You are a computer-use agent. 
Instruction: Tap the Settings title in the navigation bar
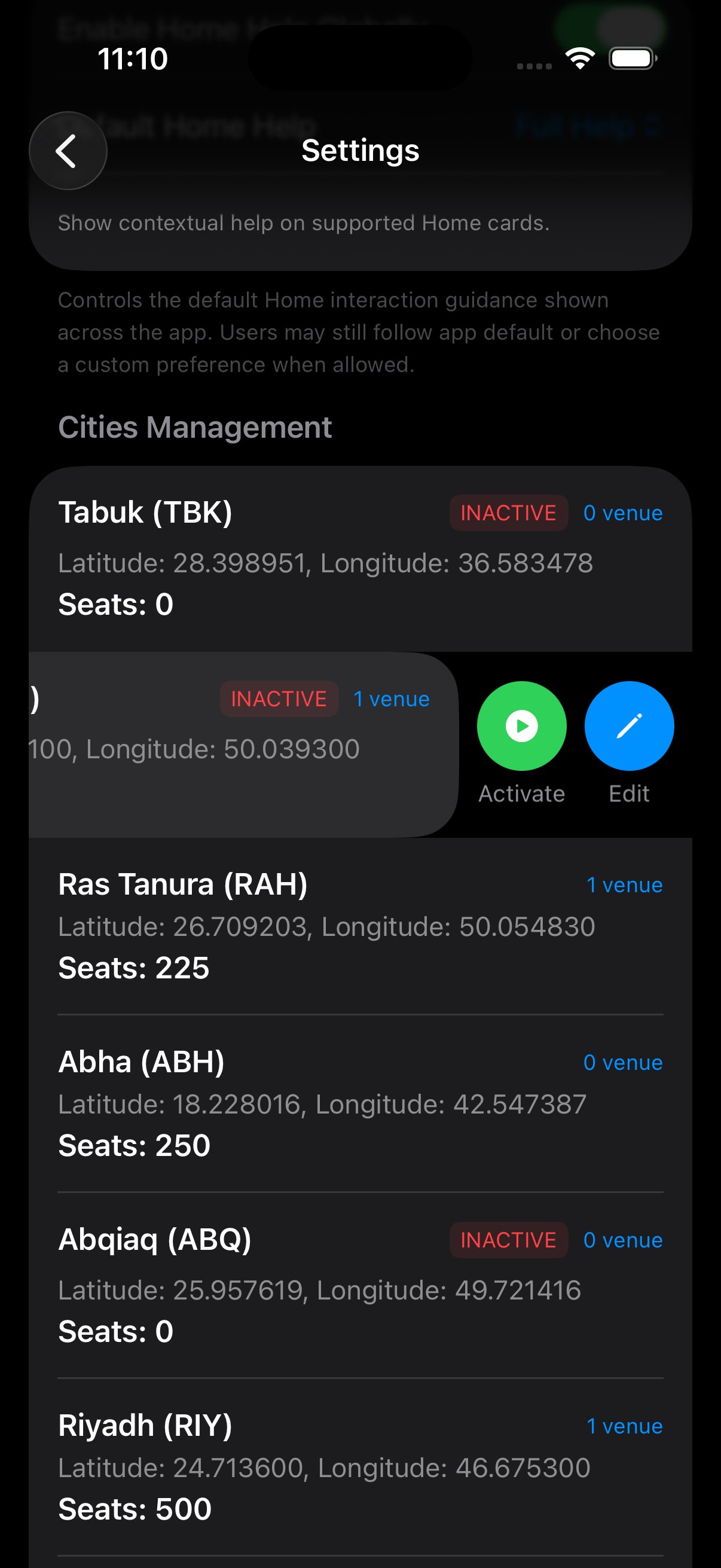(360, 150)
